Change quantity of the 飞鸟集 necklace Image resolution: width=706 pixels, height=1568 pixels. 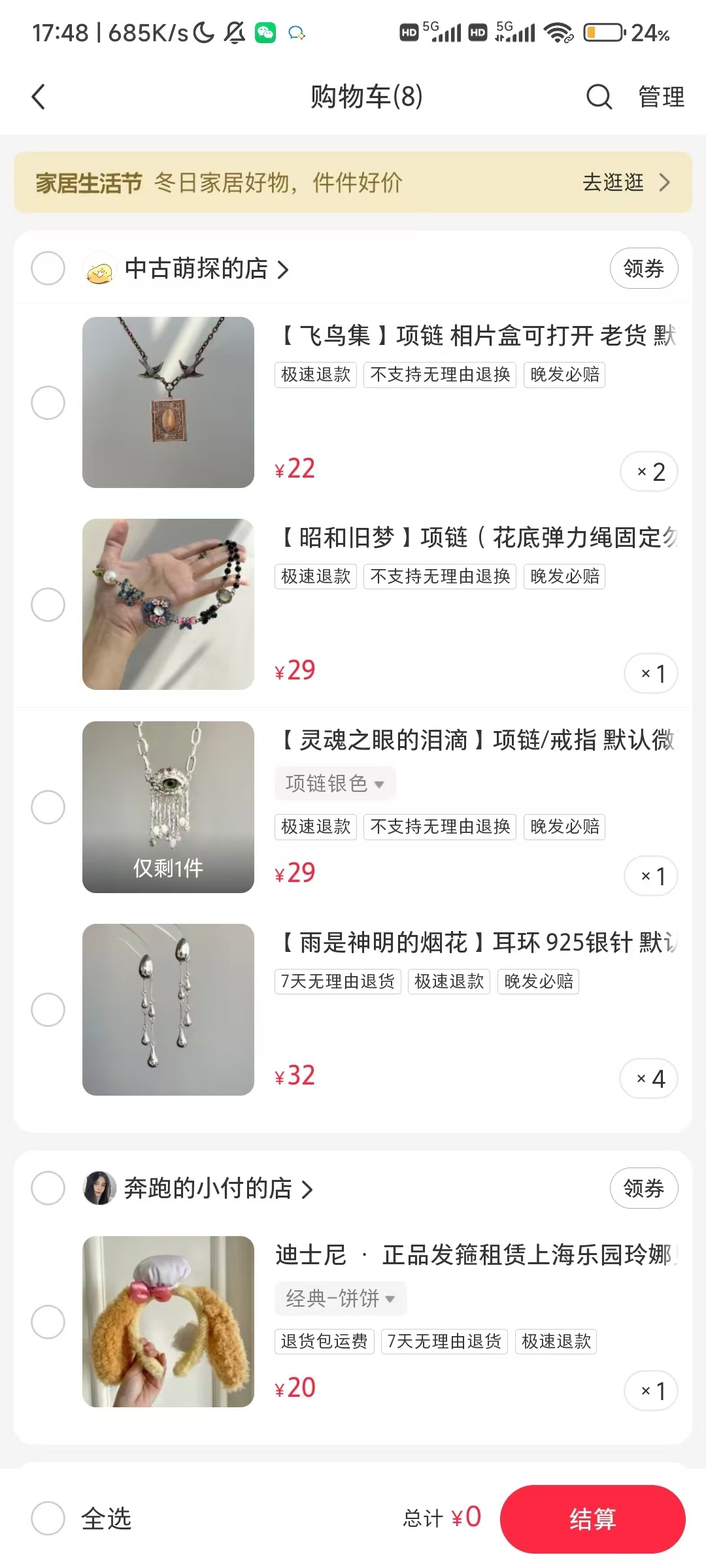(x=649, y=472)
